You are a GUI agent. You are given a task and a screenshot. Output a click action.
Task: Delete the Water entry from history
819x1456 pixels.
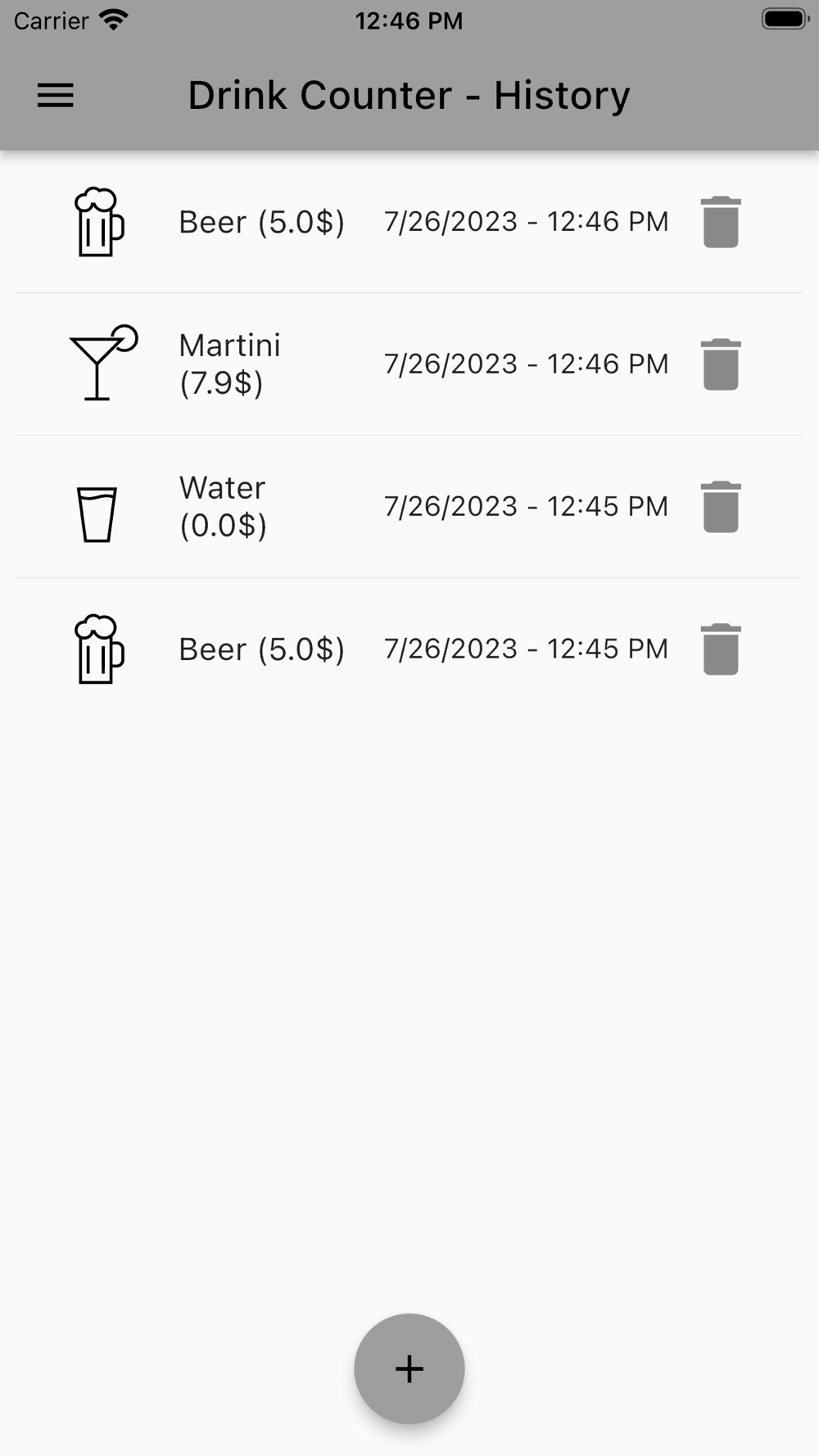pyautogui.click(x=721, y=507)
